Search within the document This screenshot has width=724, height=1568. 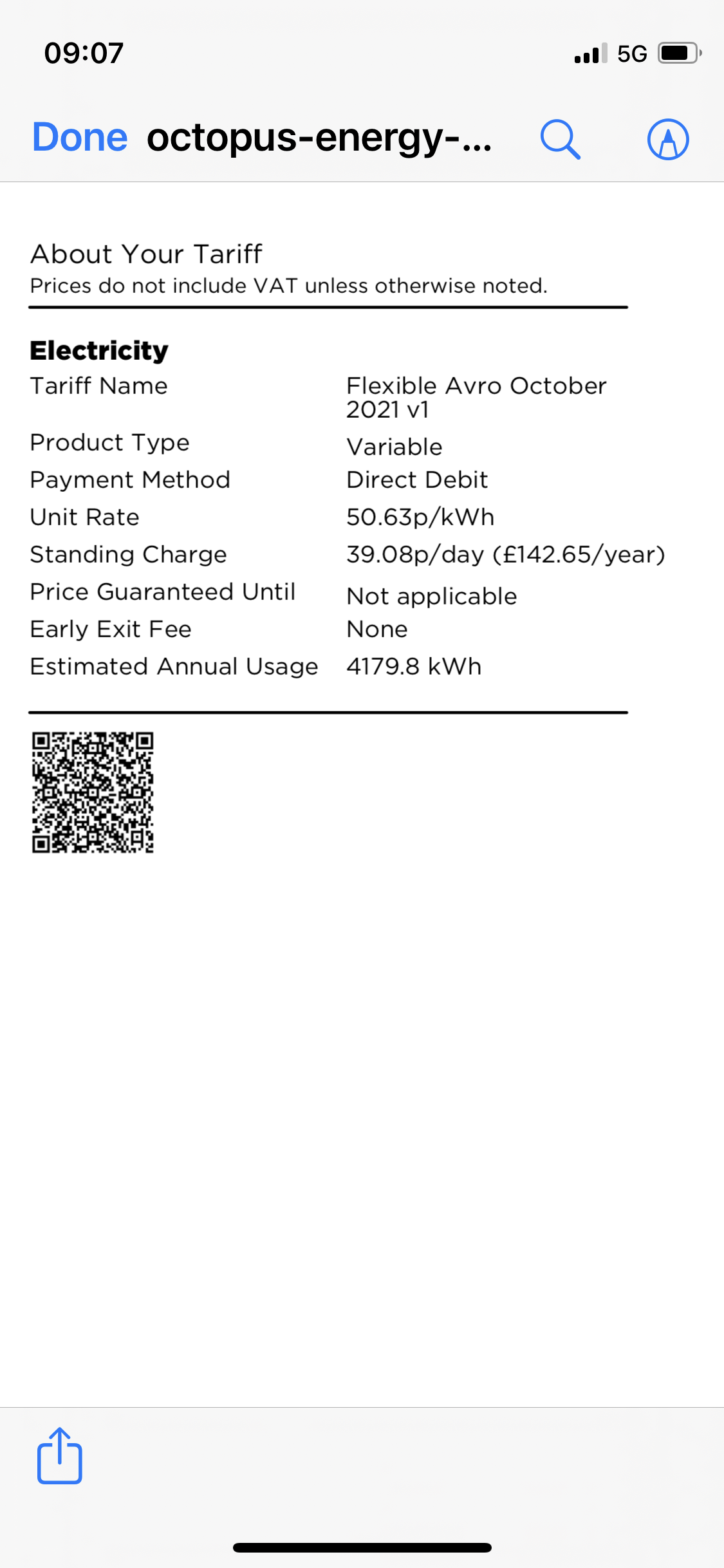561,139
